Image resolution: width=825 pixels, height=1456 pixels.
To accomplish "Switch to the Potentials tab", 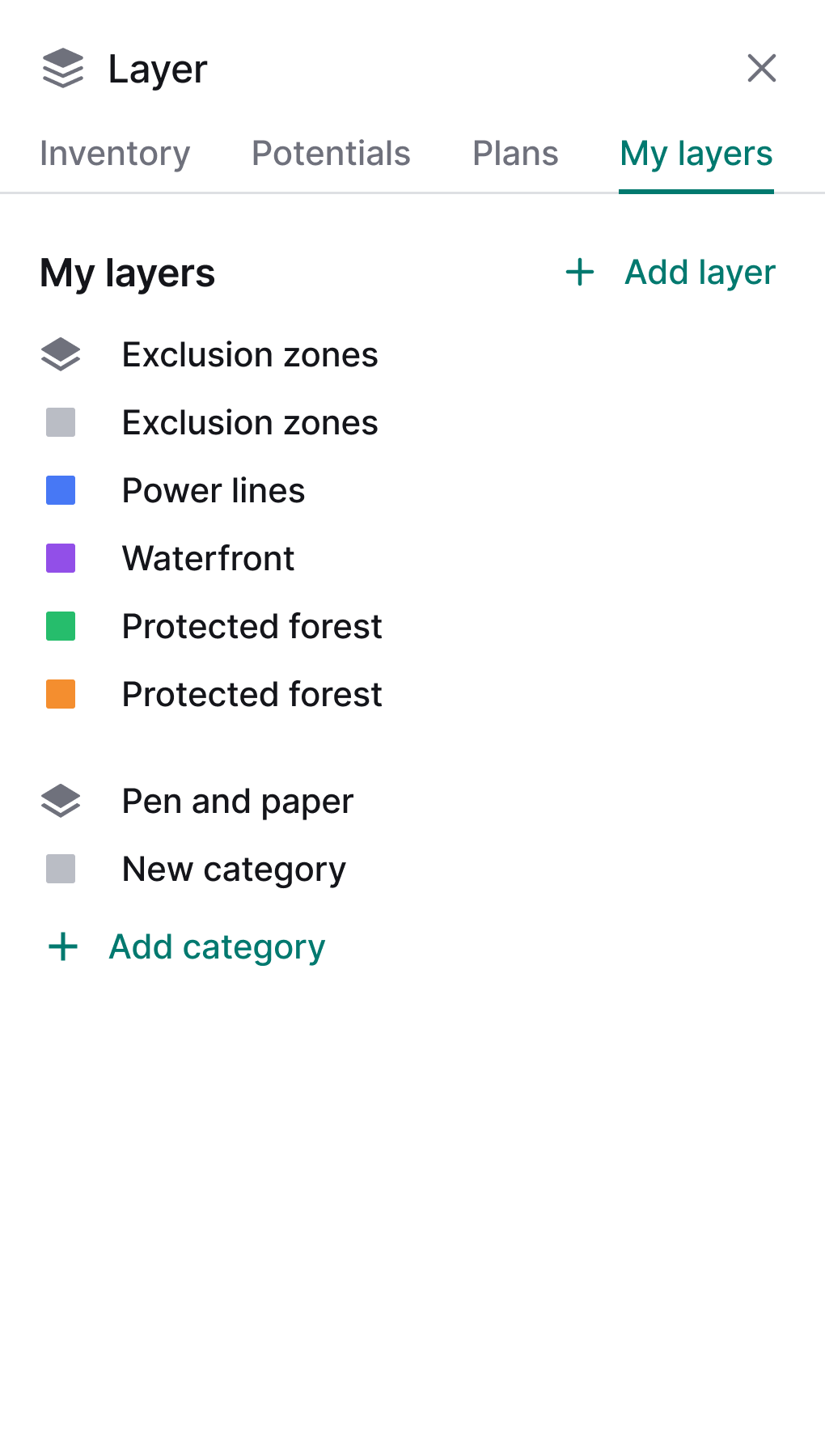I will pyautogui.click(x=331, y=154).
